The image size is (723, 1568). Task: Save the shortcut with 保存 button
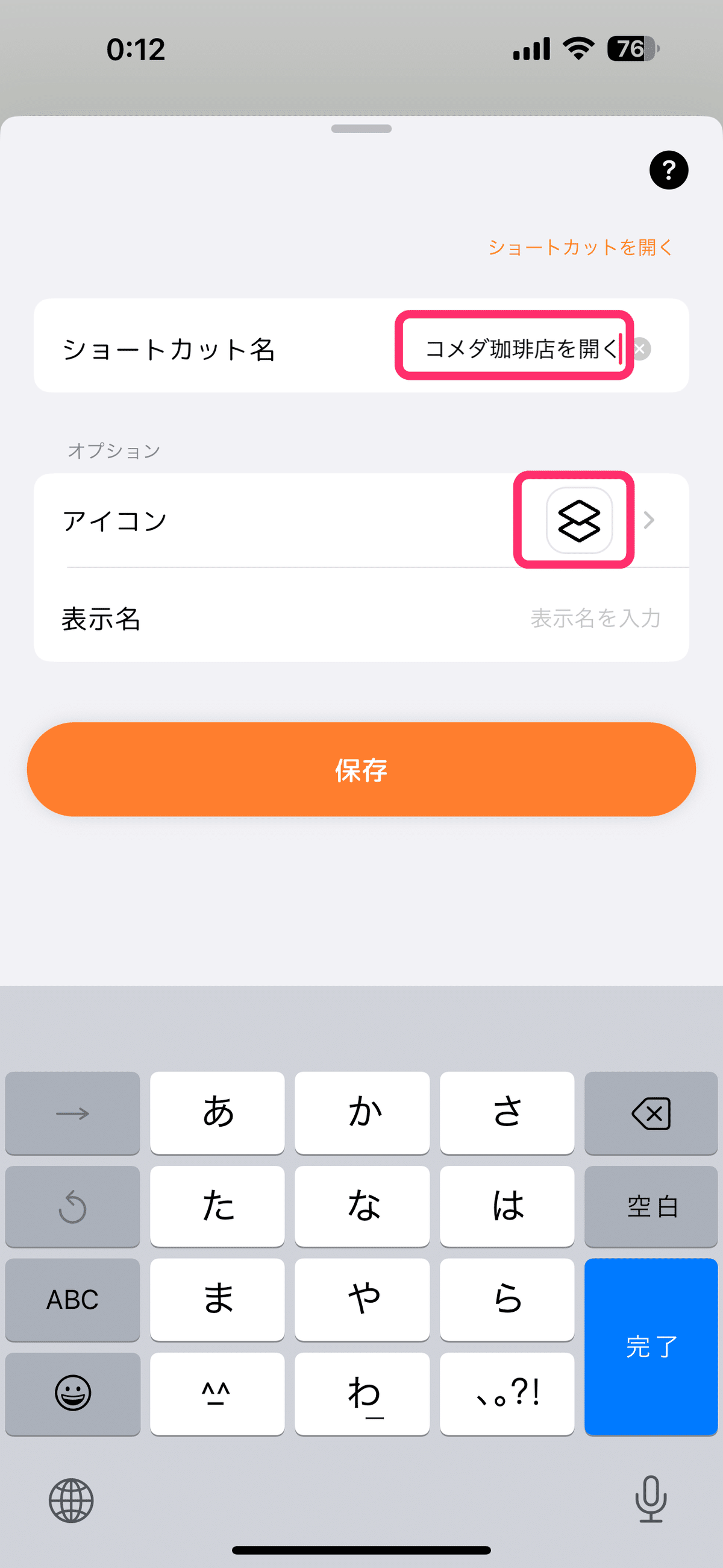pyautogui.click(x=361, y=769)
